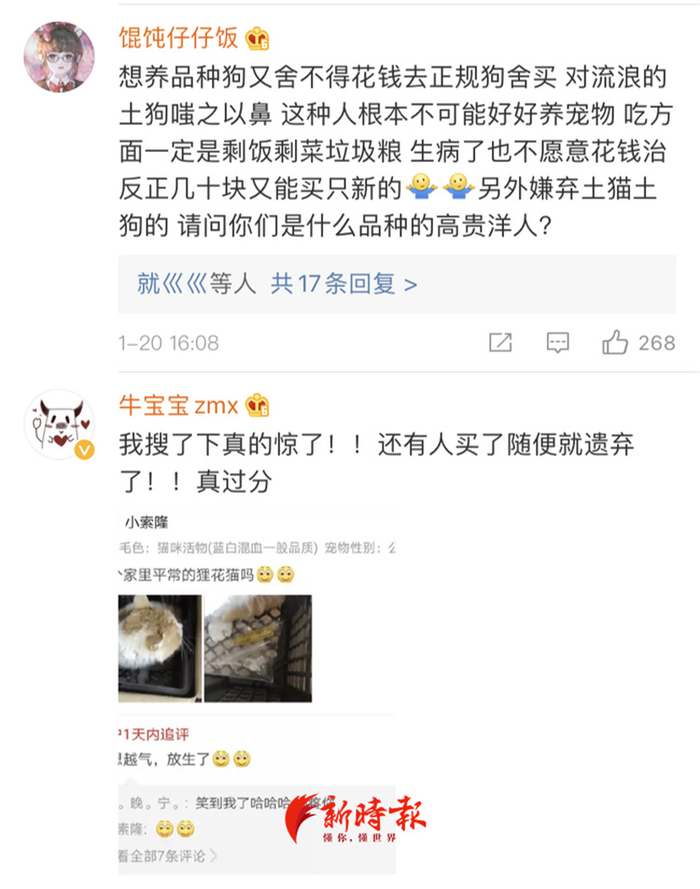700x889 pixels.
Task: Open 馄饨仔仔饭's profile avatar
Action: [x=59, y=57]
